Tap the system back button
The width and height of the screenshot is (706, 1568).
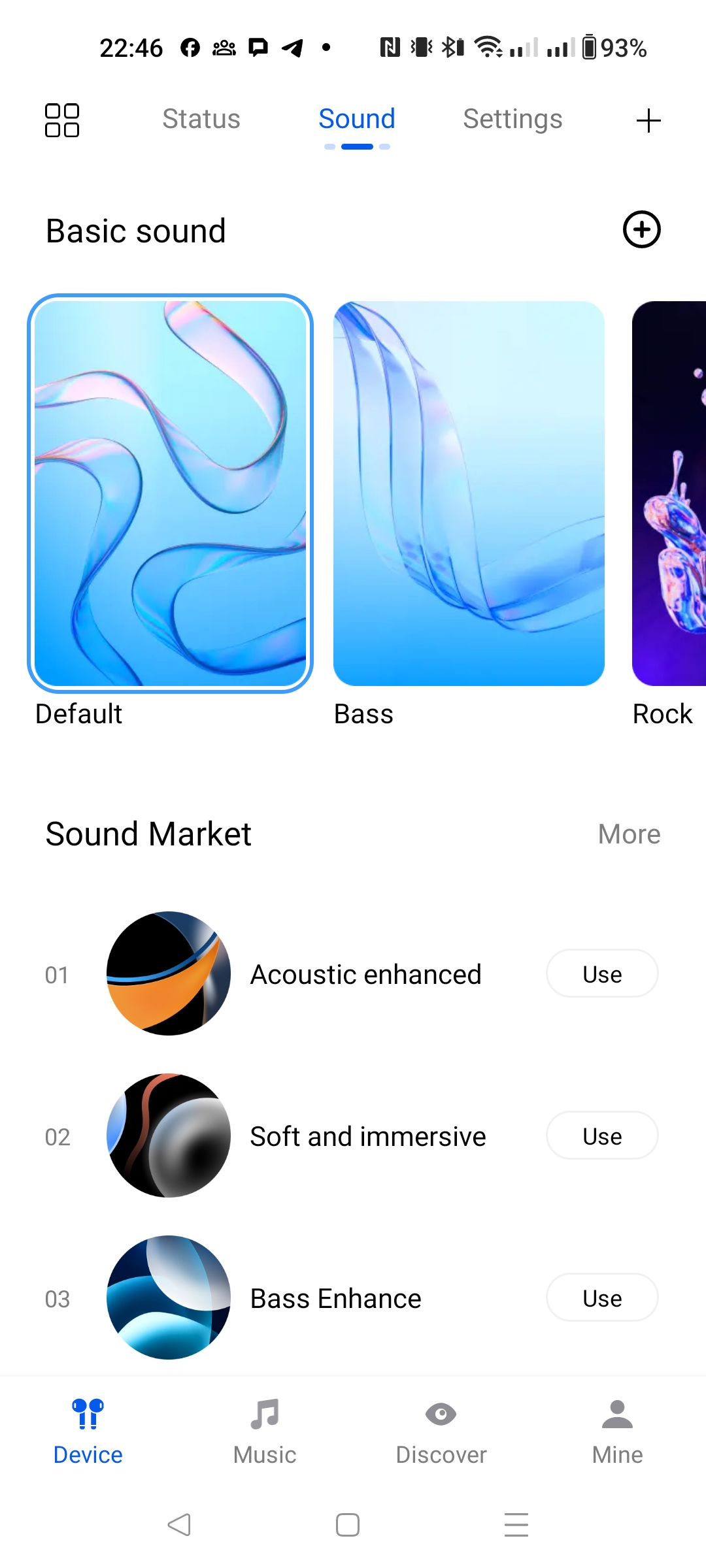point(179,1525)
